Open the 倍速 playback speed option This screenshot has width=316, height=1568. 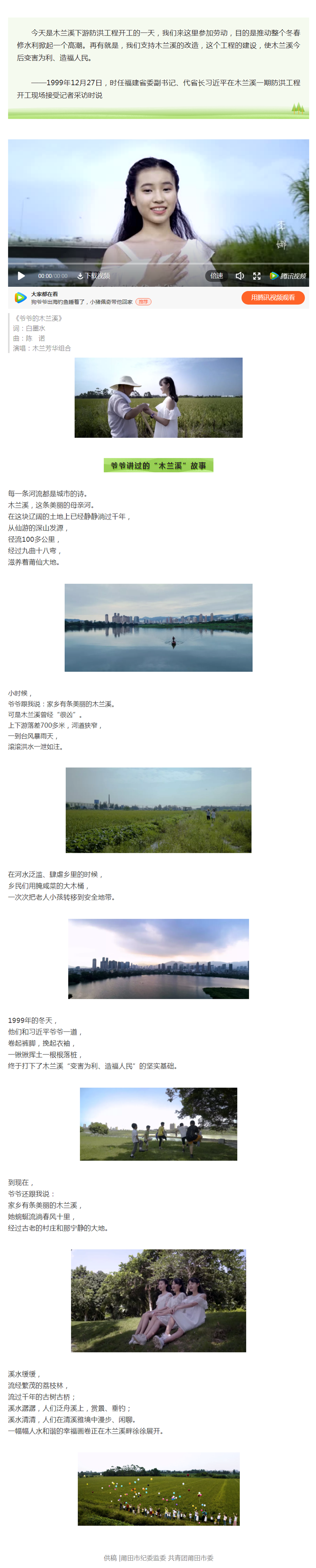point(216,276)
